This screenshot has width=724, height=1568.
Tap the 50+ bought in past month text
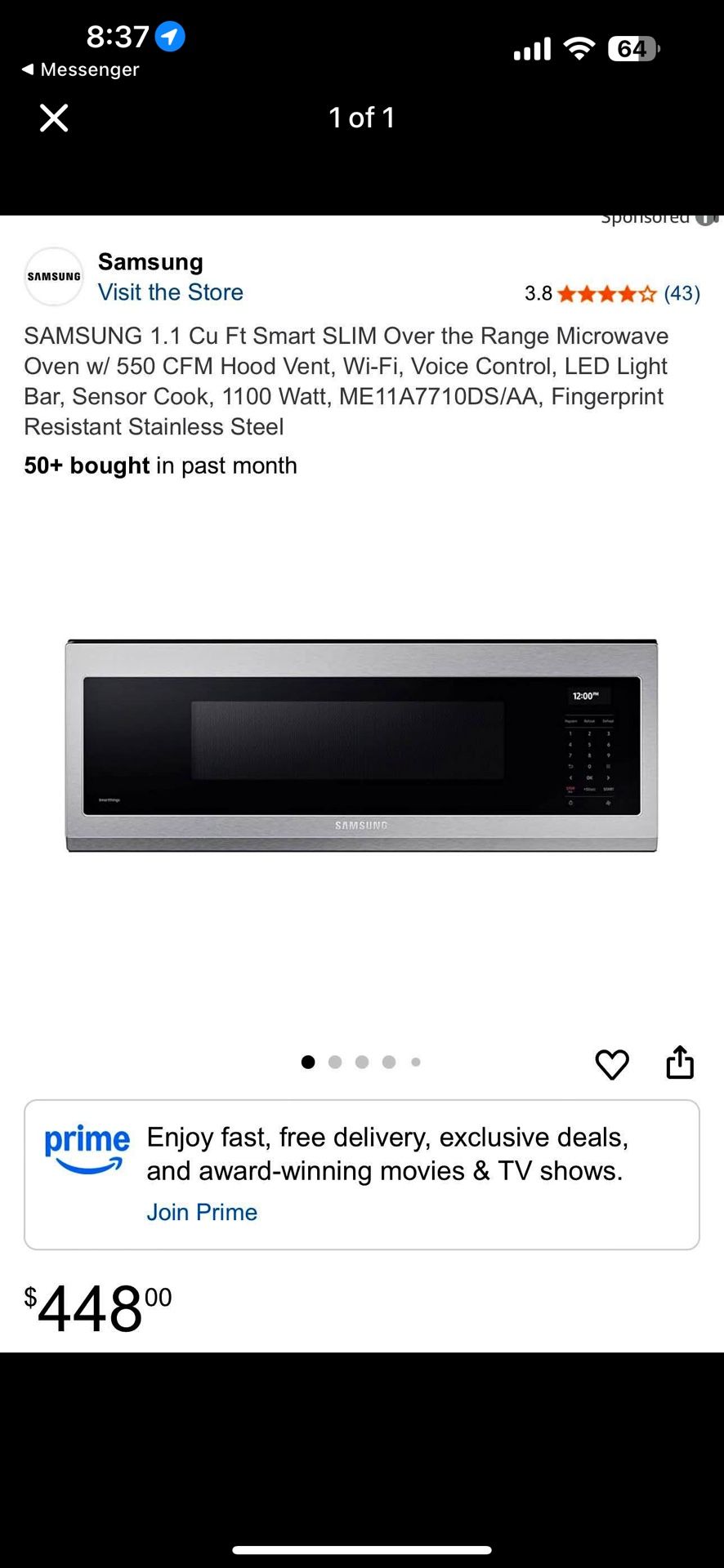pos(160,465)
